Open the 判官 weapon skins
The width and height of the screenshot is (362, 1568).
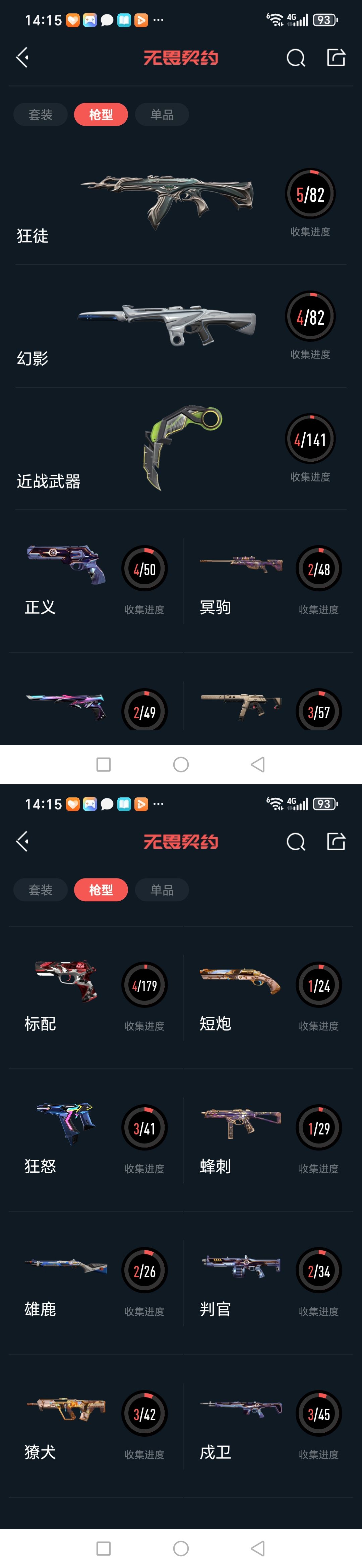(x=268, y=1282)
